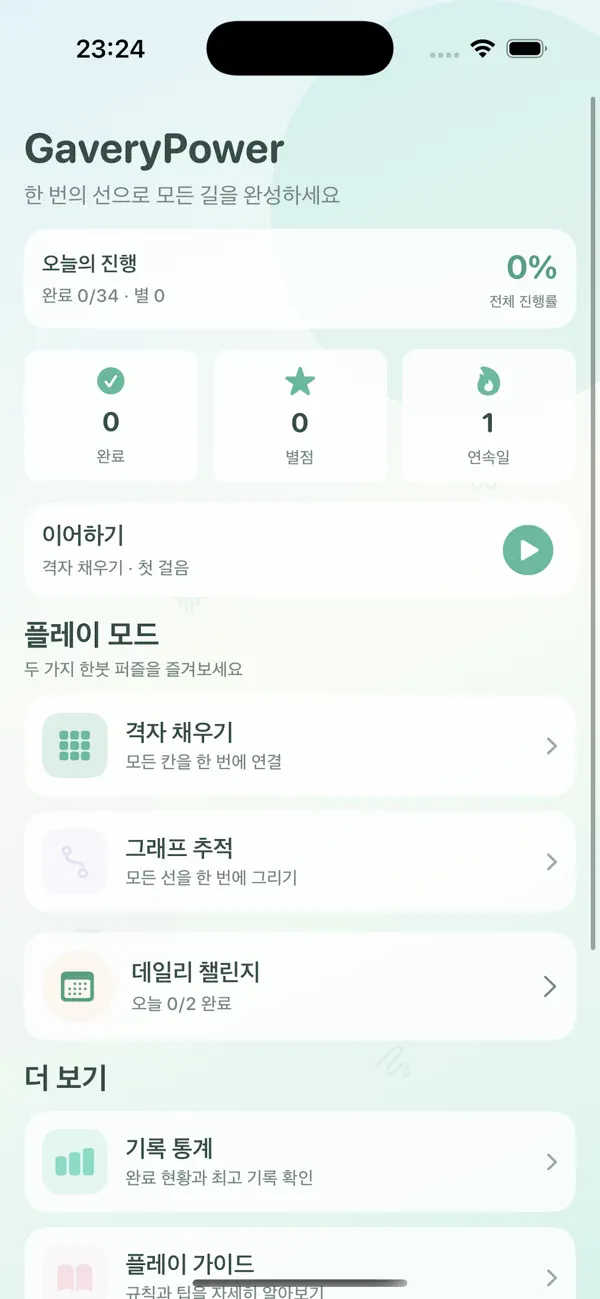
Task: Open the 그래프 추적 mode
Action: pos(300,862)
